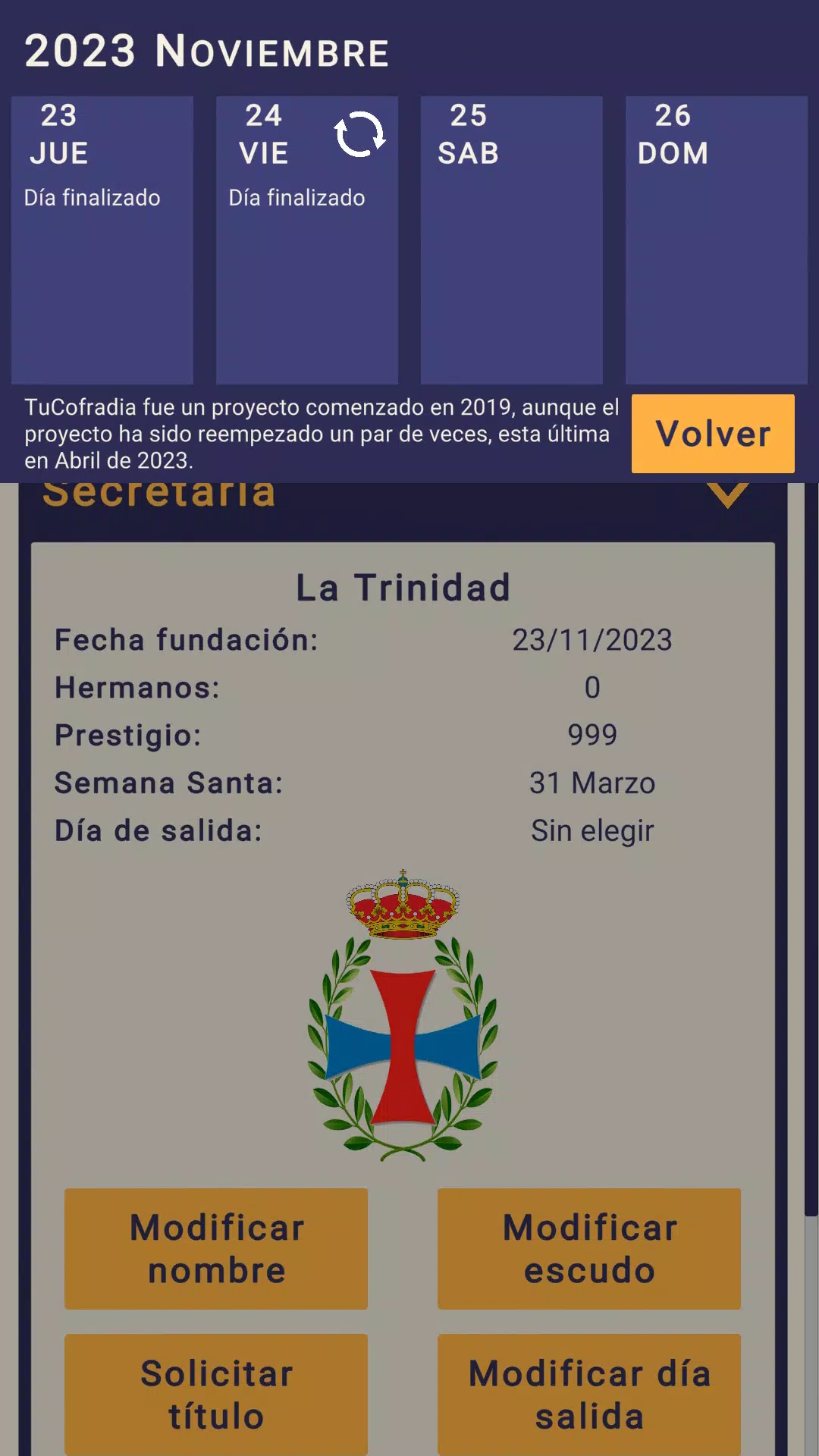
Task: Tap the Prestigio value 999
Action: click(x=593, y=734)
